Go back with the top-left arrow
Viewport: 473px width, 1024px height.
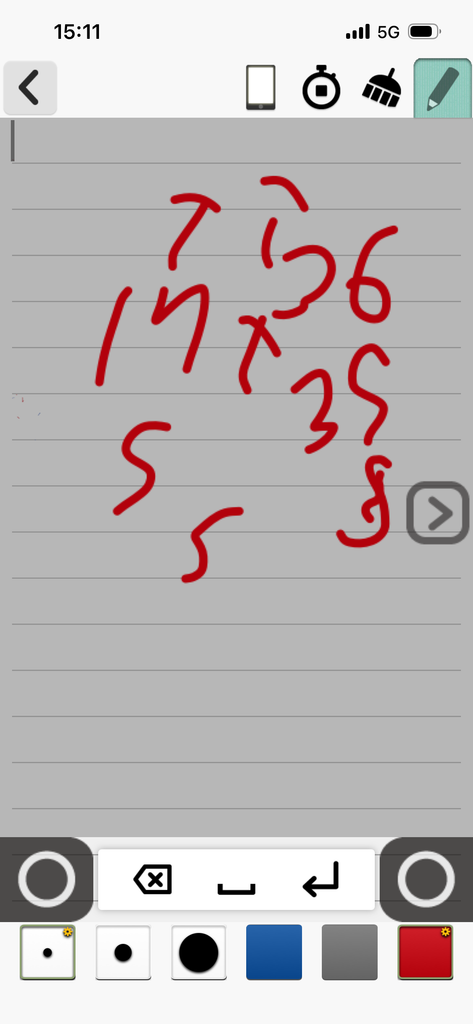click(x=30, y=88)
